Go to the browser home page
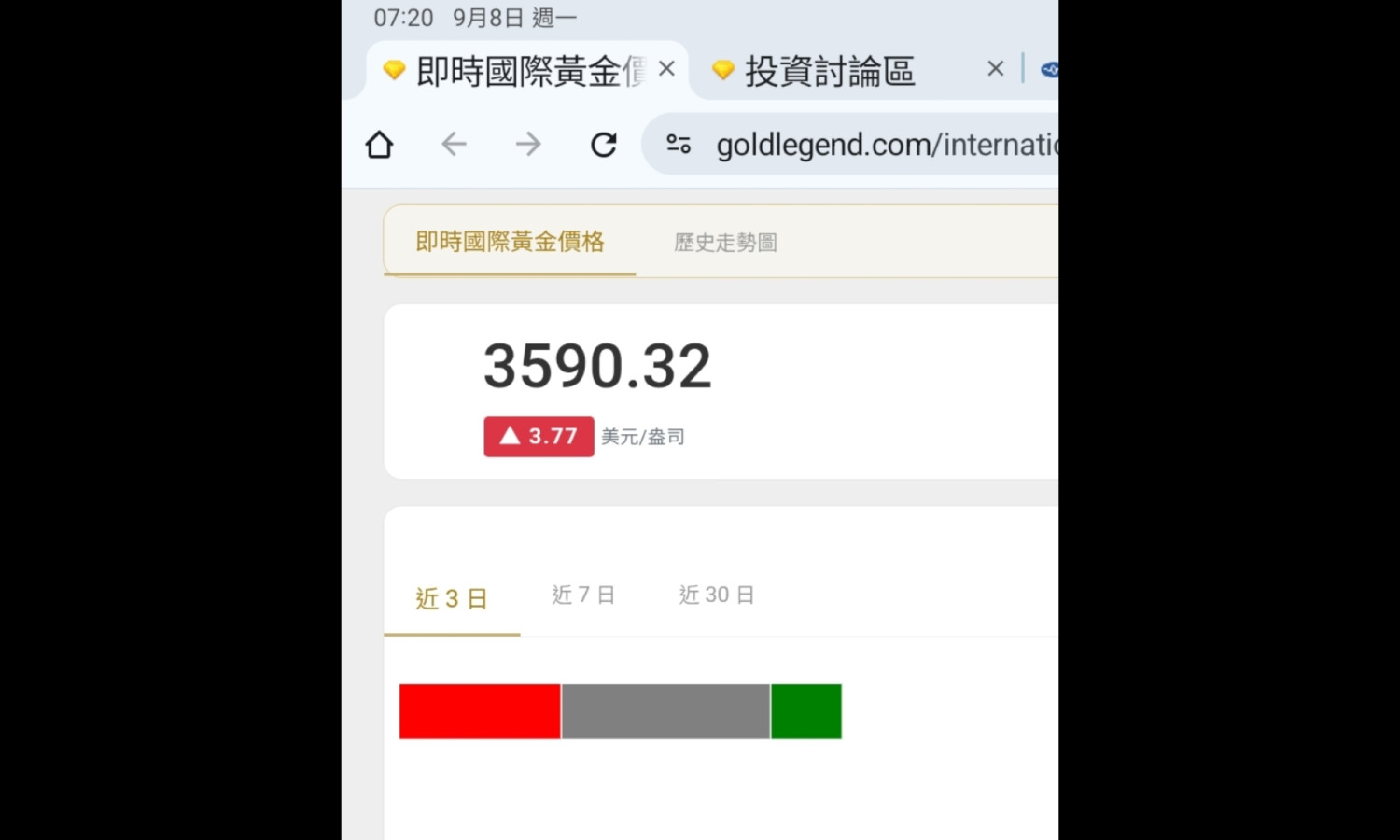Image resolution: width=1400 pixels, height=840 pixels. (x=380, y=145)
